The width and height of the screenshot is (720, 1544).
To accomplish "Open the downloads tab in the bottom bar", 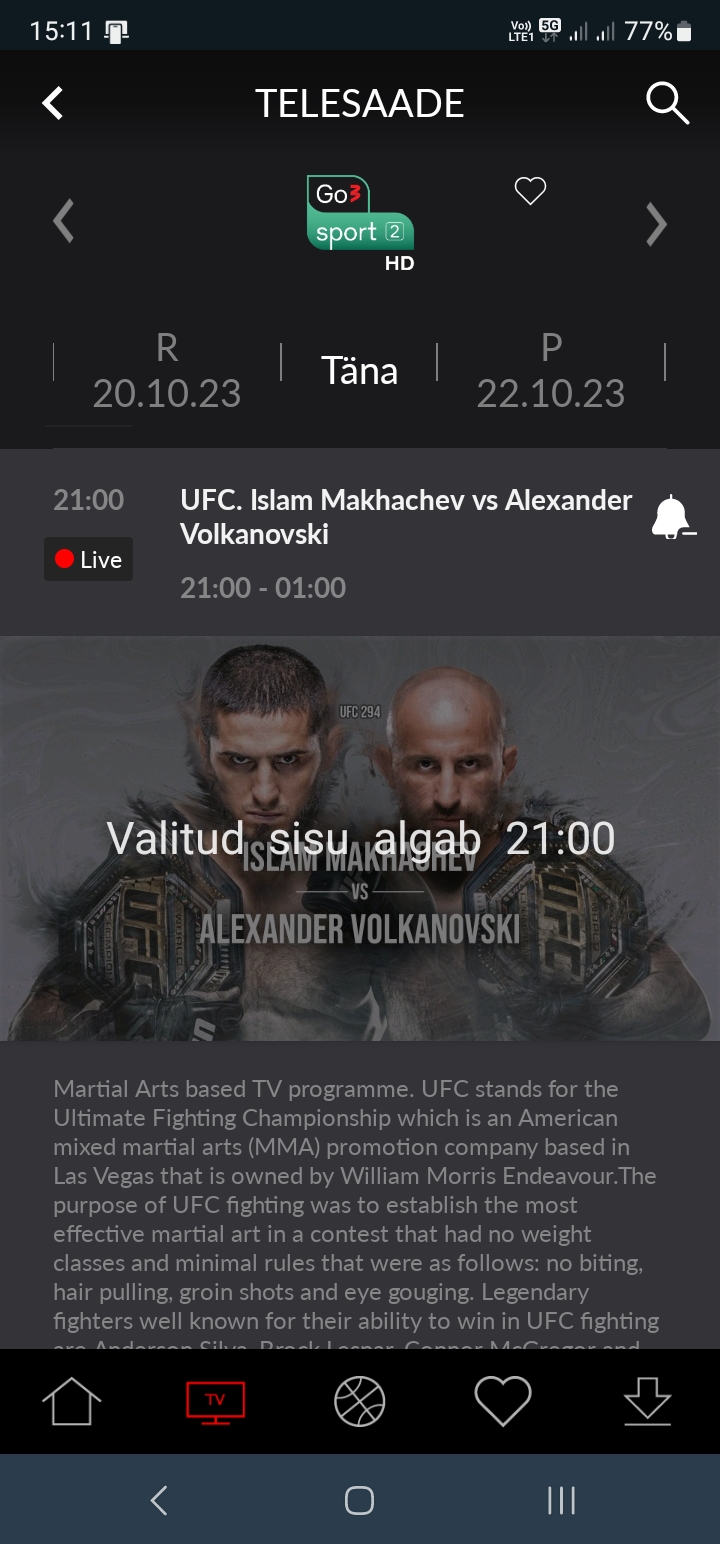I will click(x=647, y=1401).
